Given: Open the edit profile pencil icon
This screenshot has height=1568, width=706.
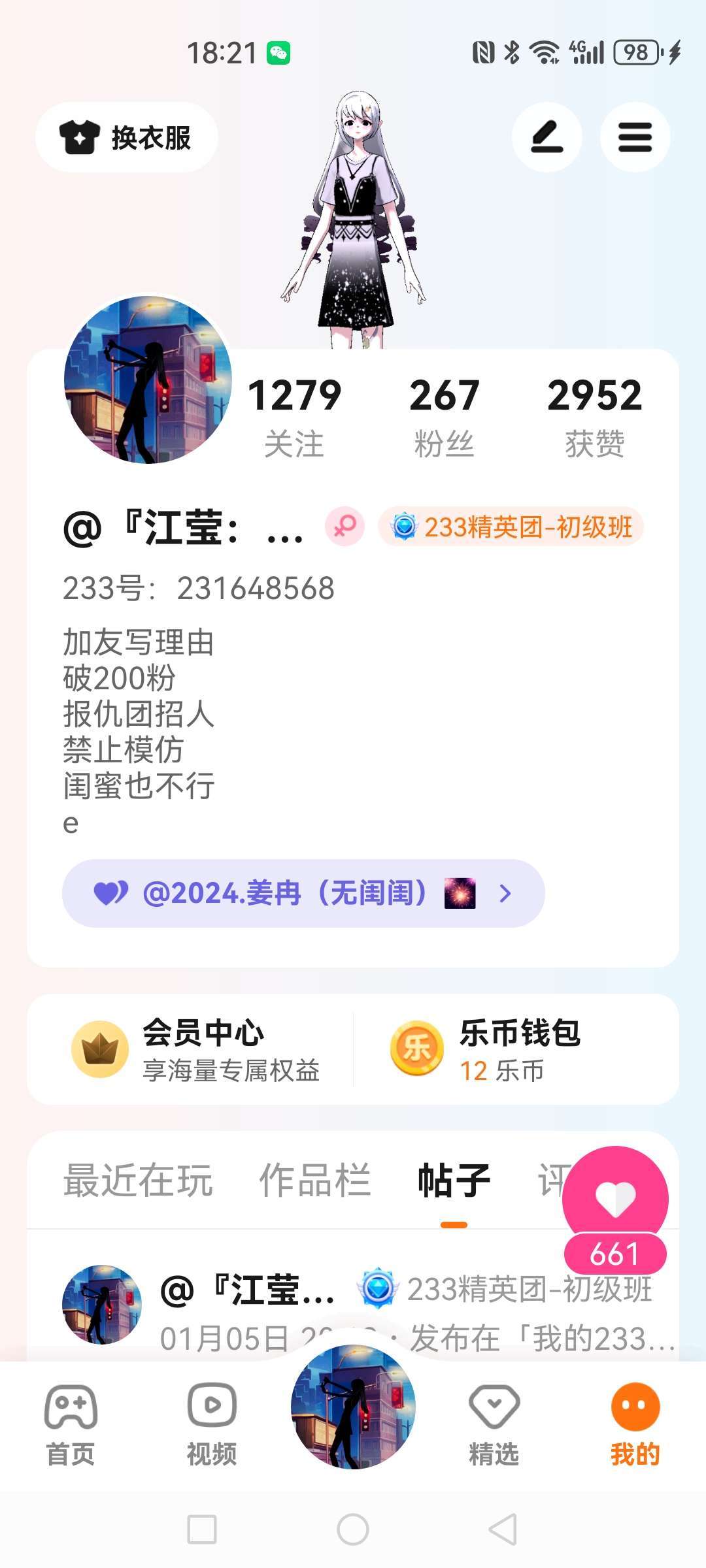Looking at the screenshot, I should coord(546,137).
